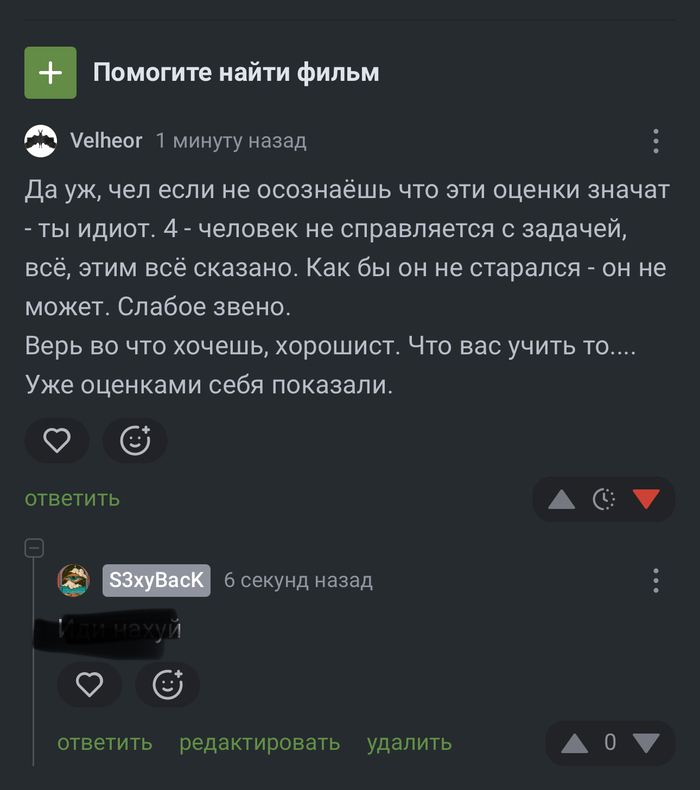Screen dimensions: 700x790
Task: Tap "редактировать" to edit the comment
Action: (x=259, y=743)
